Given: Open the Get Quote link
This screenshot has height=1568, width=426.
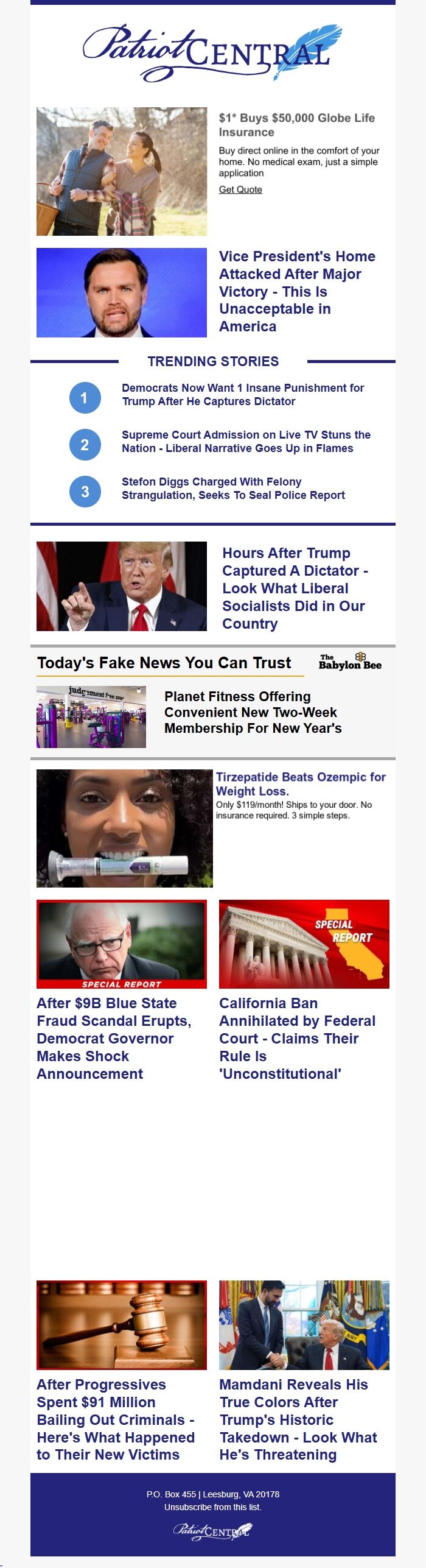Looking at the screenshot, I should 240,189.
